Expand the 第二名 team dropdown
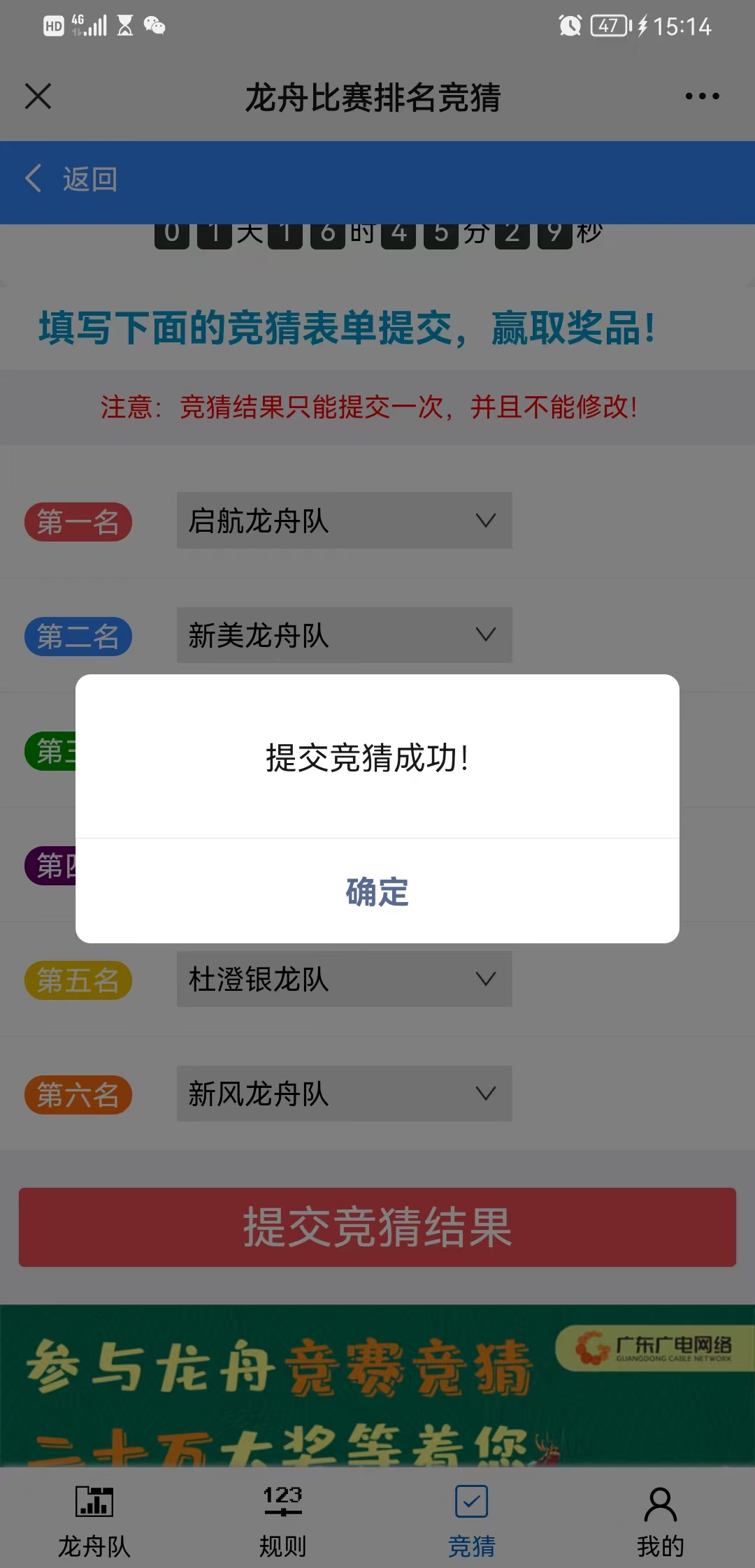This screenshot has width=755, height=1568. (344, 635)
